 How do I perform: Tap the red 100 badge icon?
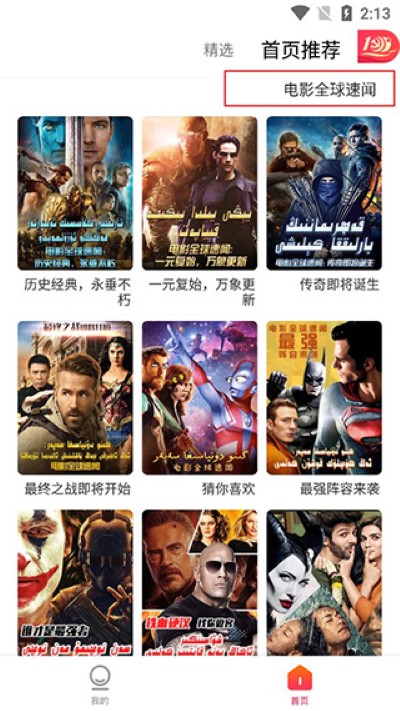[378, 46]
